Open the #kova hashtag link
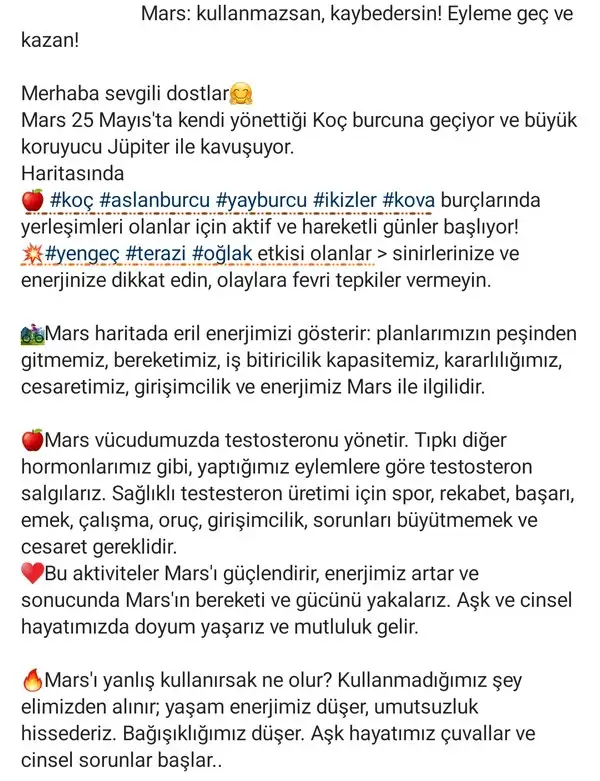This screenshot has height=781, width=600. coord(412,200)
